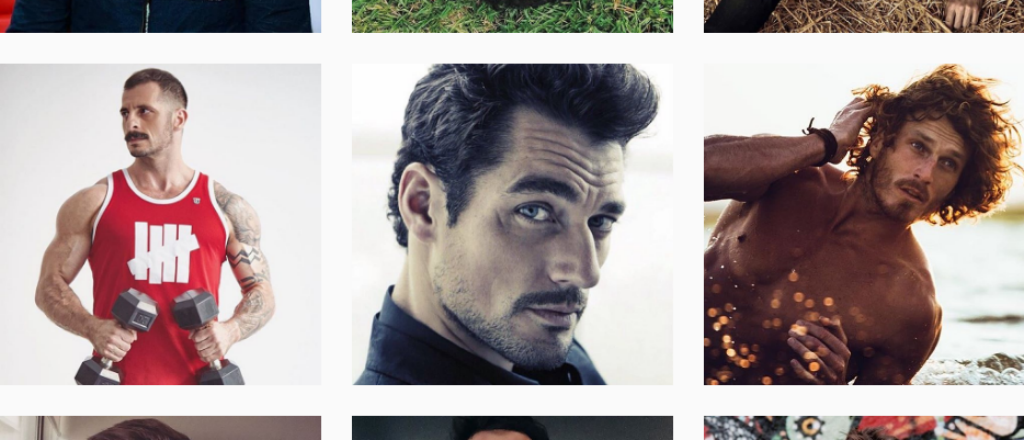Open the partially visible grass photo tile
1024x440 pixels.
[x=512, y=15]
